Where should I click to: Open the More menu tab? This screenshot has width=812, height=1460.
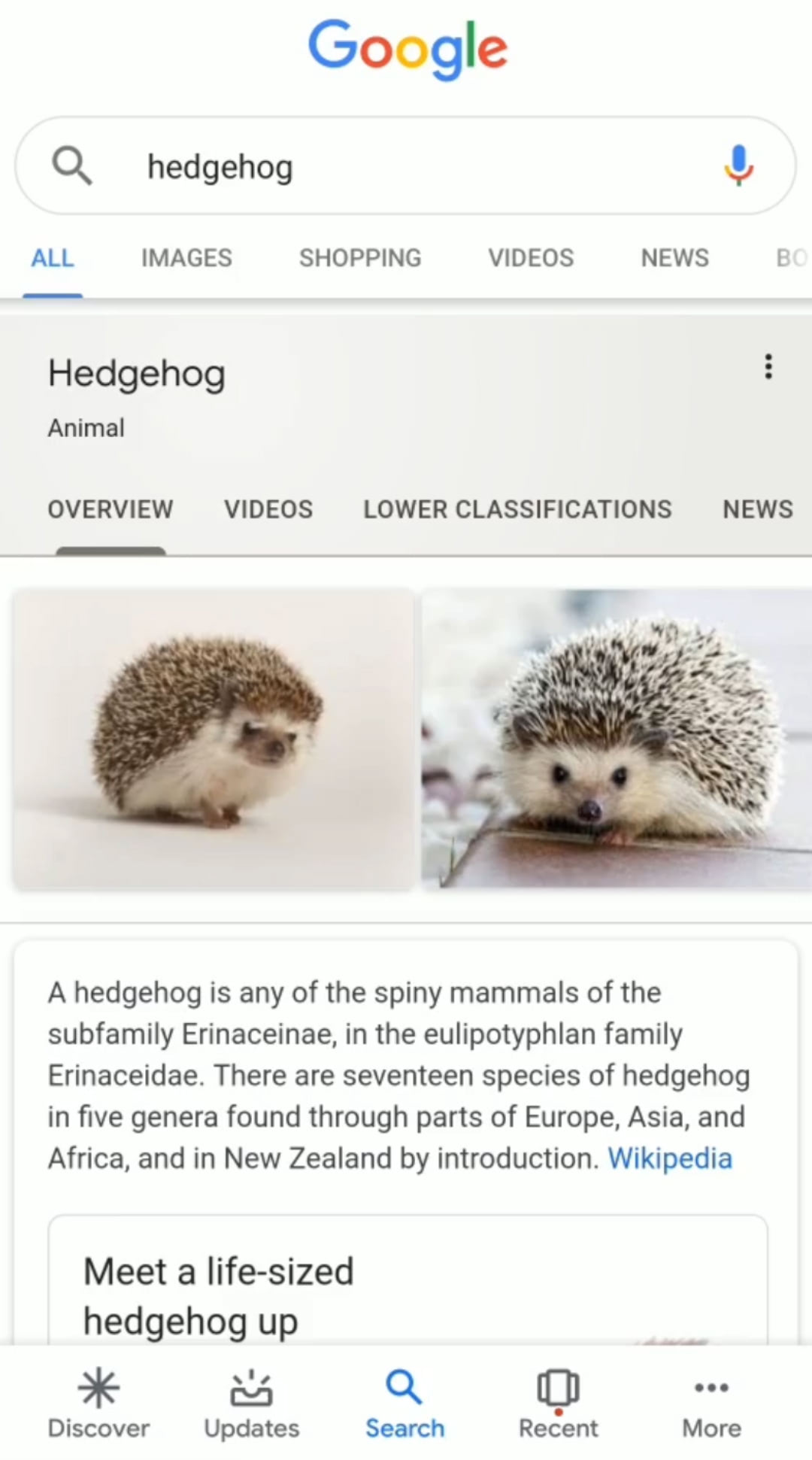click(x=711, y=1403)
